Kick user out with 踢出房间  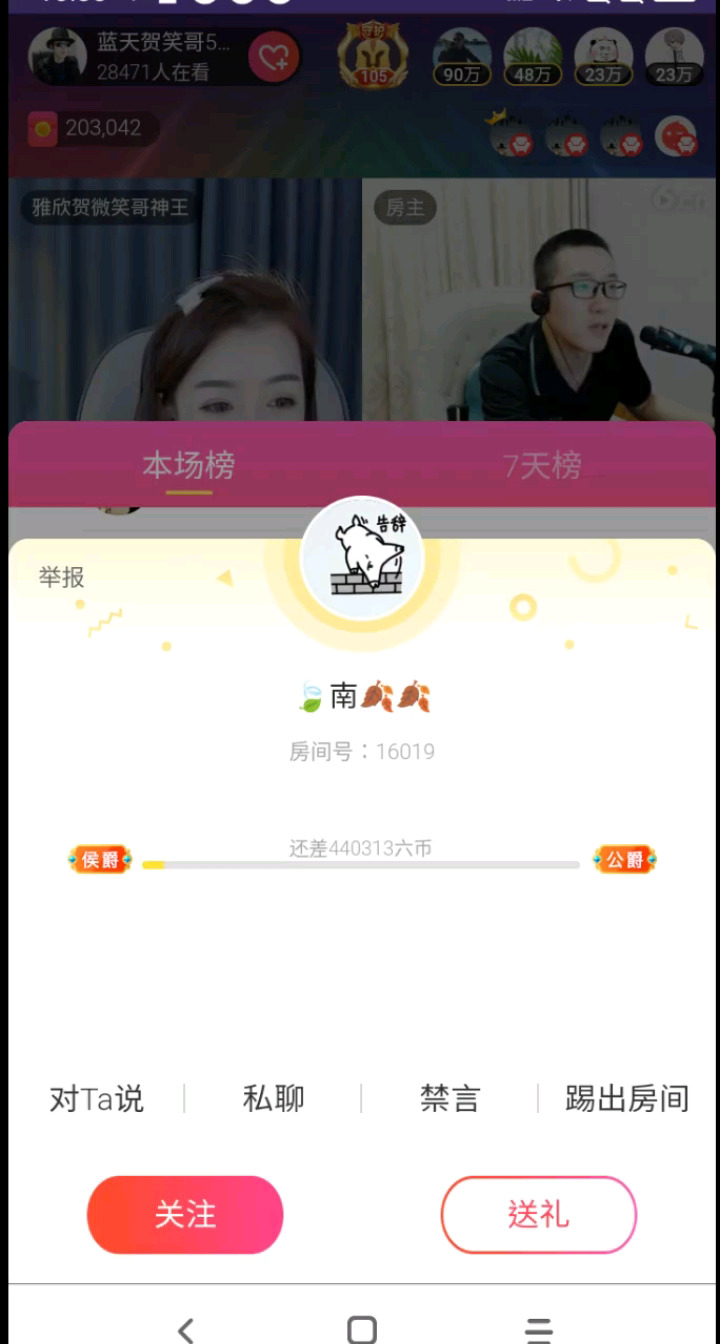(626, 1098)
